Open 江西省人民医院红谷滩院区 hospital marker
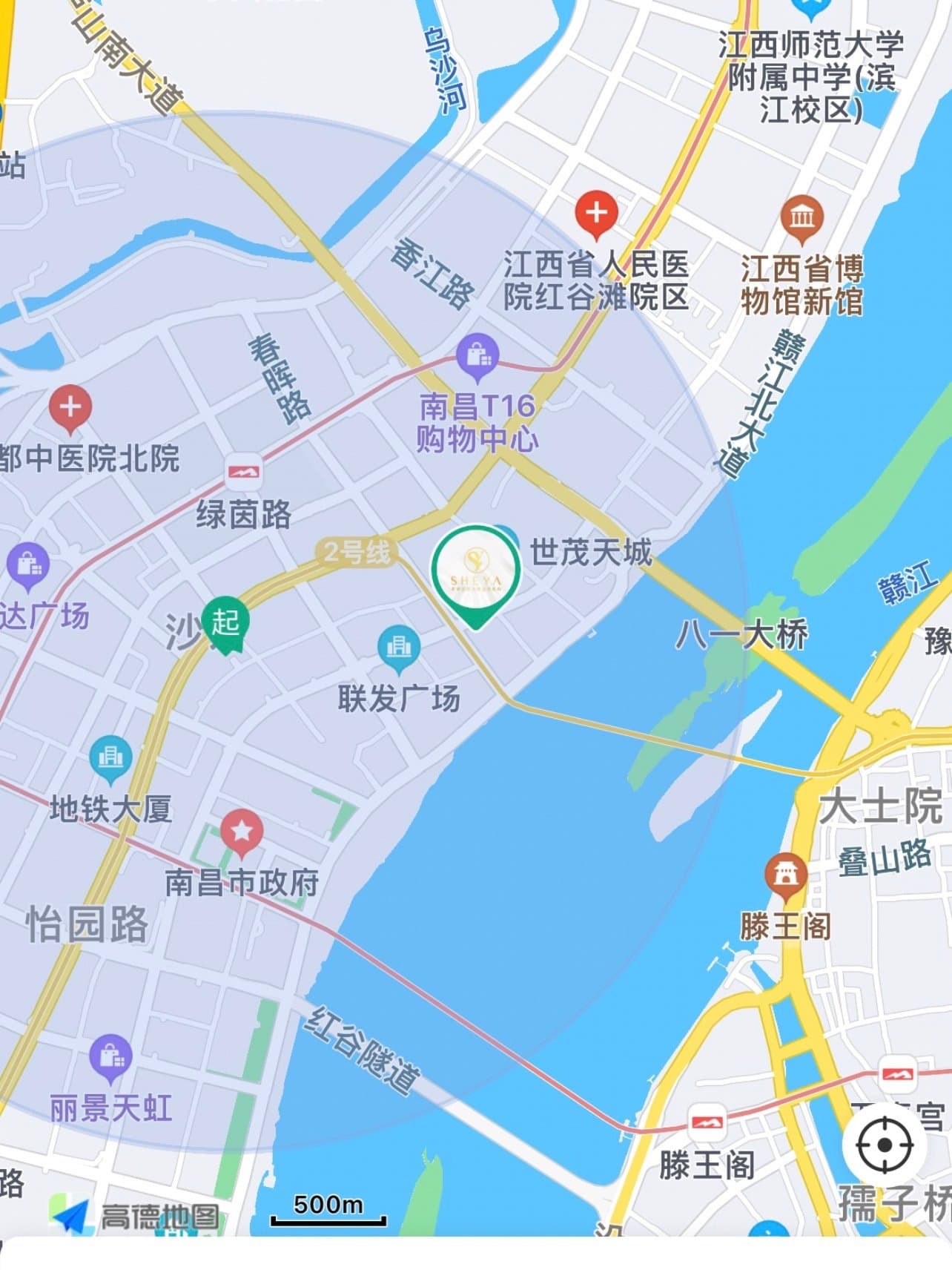The image size is (952, 1270). click(x=596, y=214)
